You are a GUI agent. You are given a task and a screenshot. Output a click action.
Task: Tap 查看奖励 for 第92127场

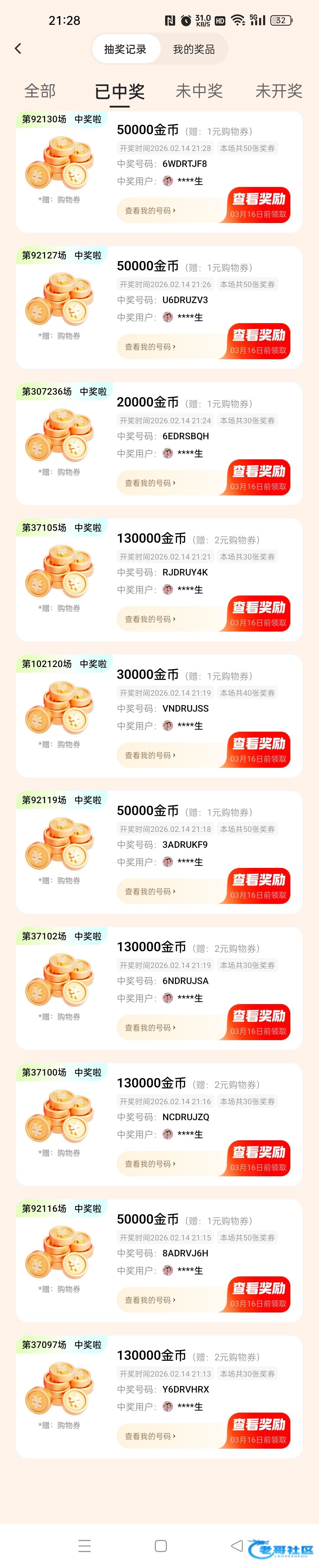[259, 341]
